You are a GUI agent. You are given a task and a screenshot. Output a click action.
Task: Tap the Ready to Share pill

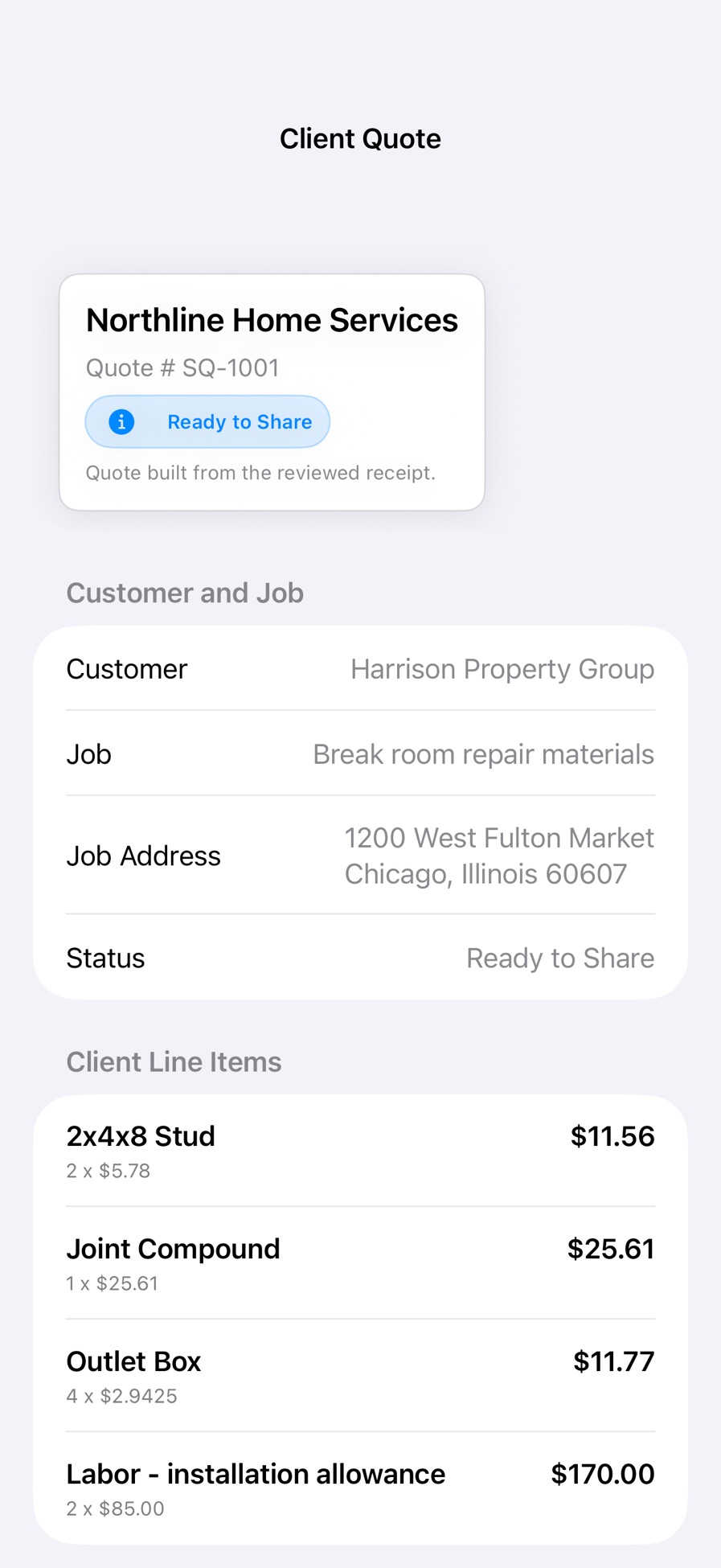(207, 421)
